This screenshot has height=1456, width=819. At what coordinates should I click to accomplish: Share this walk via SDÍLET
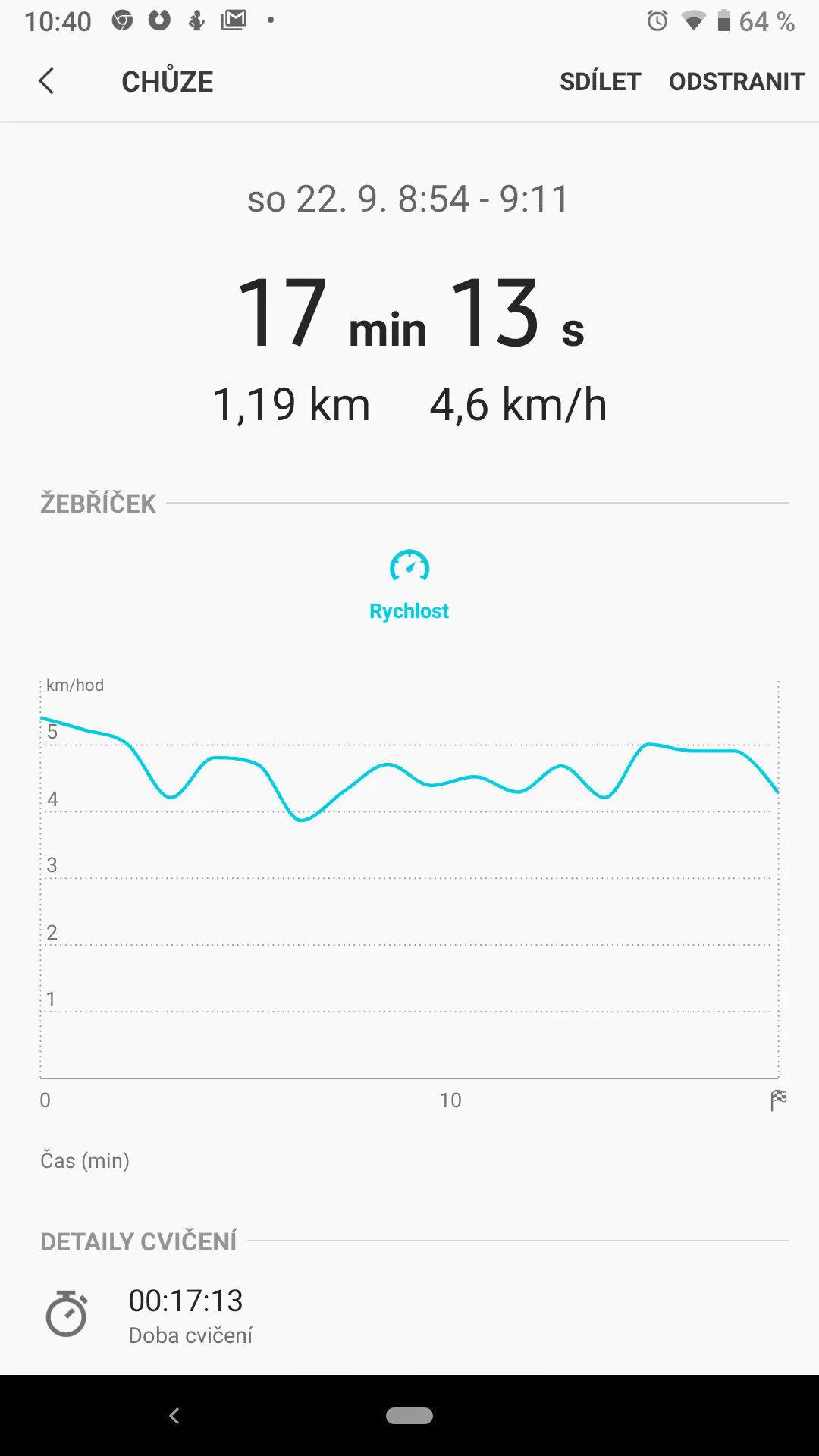coord(600,81)
